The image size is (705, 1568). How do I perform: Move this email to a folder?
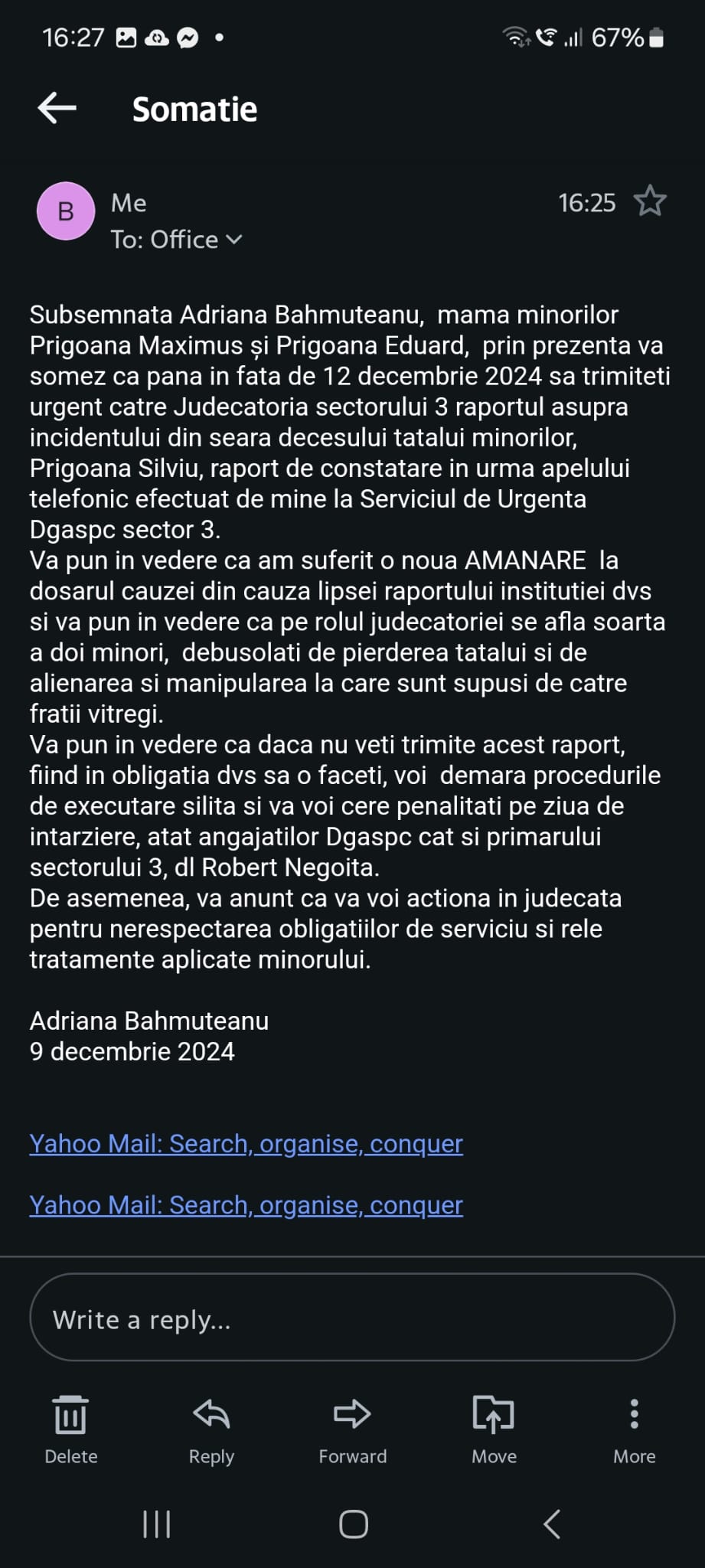(x=494, y=1428)
